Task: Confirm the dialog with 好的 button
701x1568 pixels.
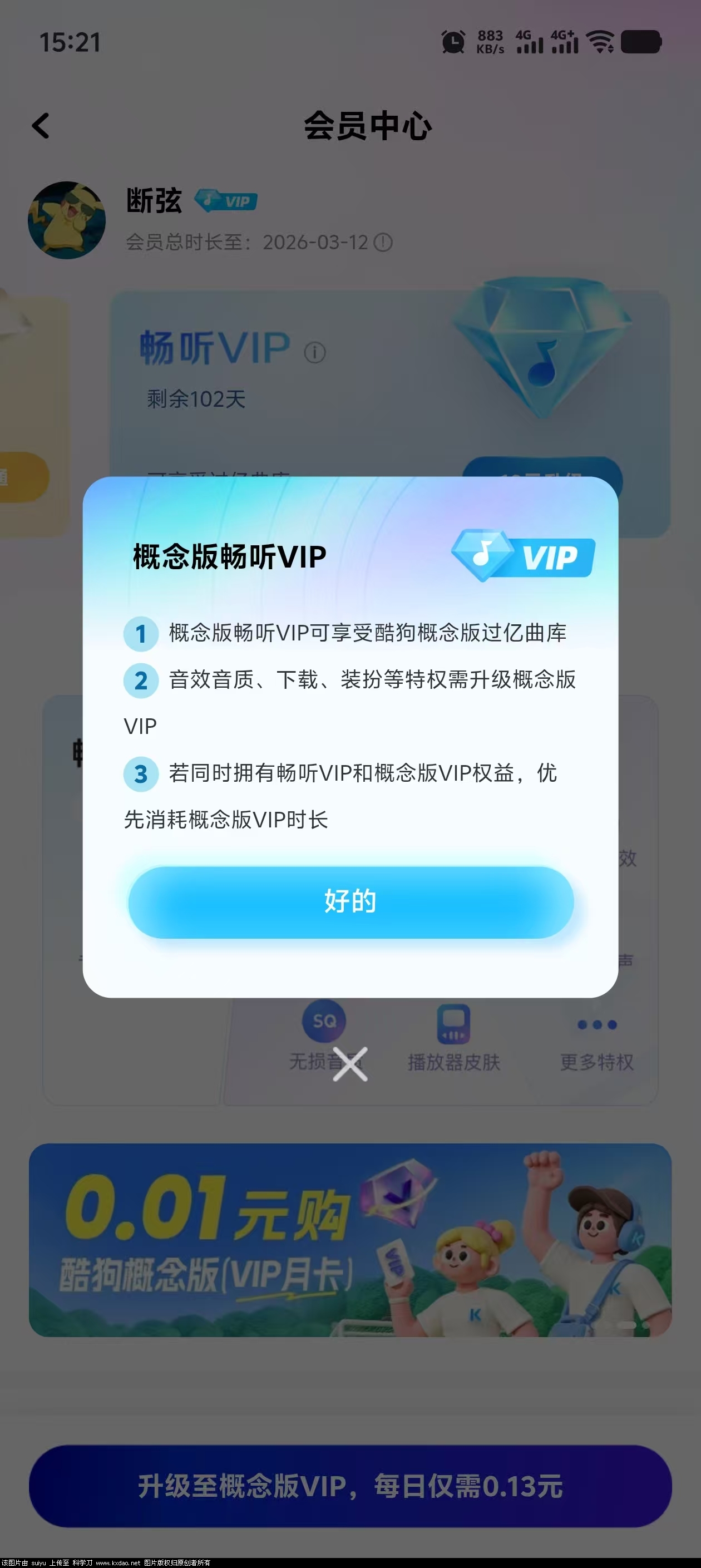Action: [350, 901]
